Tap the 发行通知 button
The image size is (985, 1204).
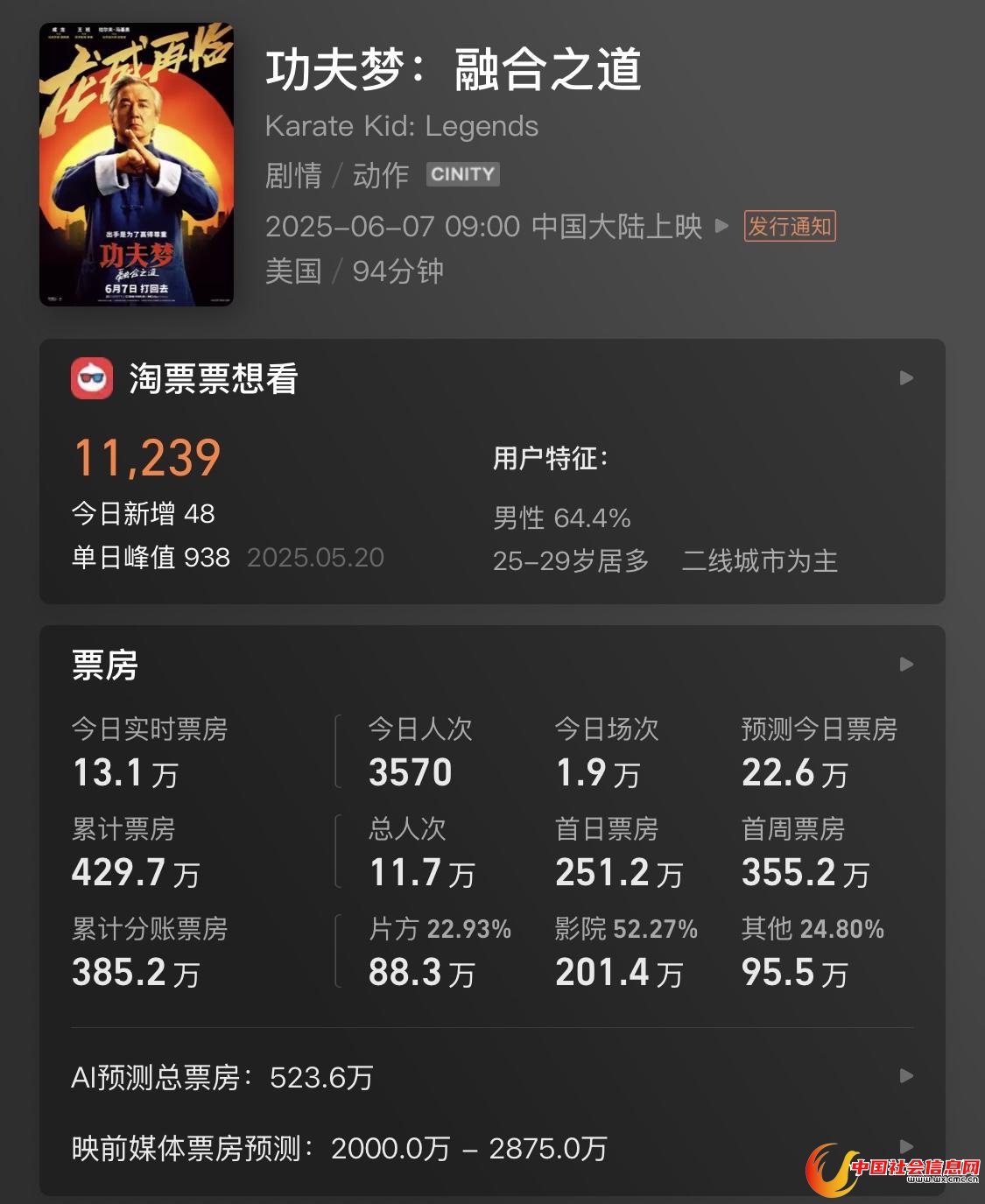pyautogui.click(x=789, y=227)
